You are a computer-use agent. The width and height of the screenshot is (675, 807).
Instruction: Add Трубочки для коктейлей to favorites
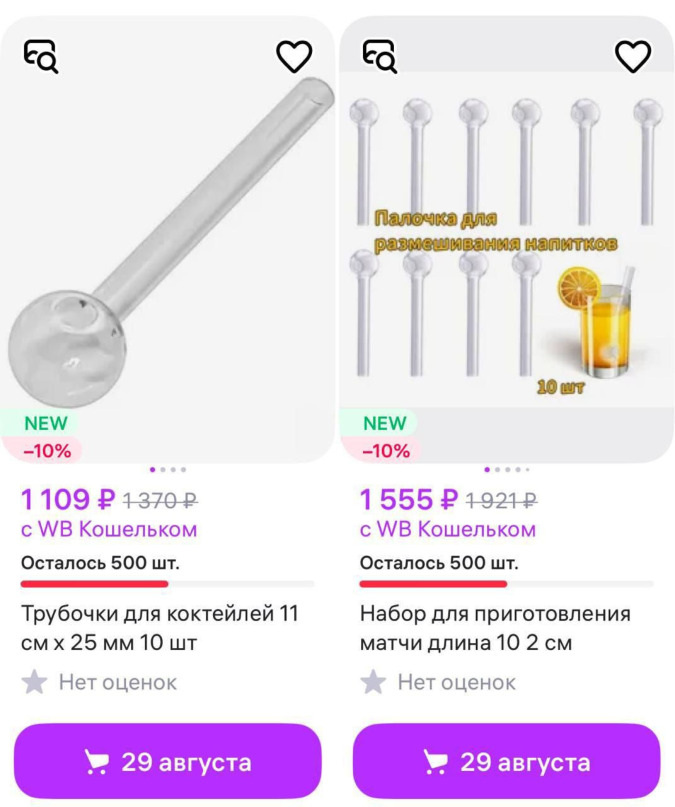(x=294, y=57)
